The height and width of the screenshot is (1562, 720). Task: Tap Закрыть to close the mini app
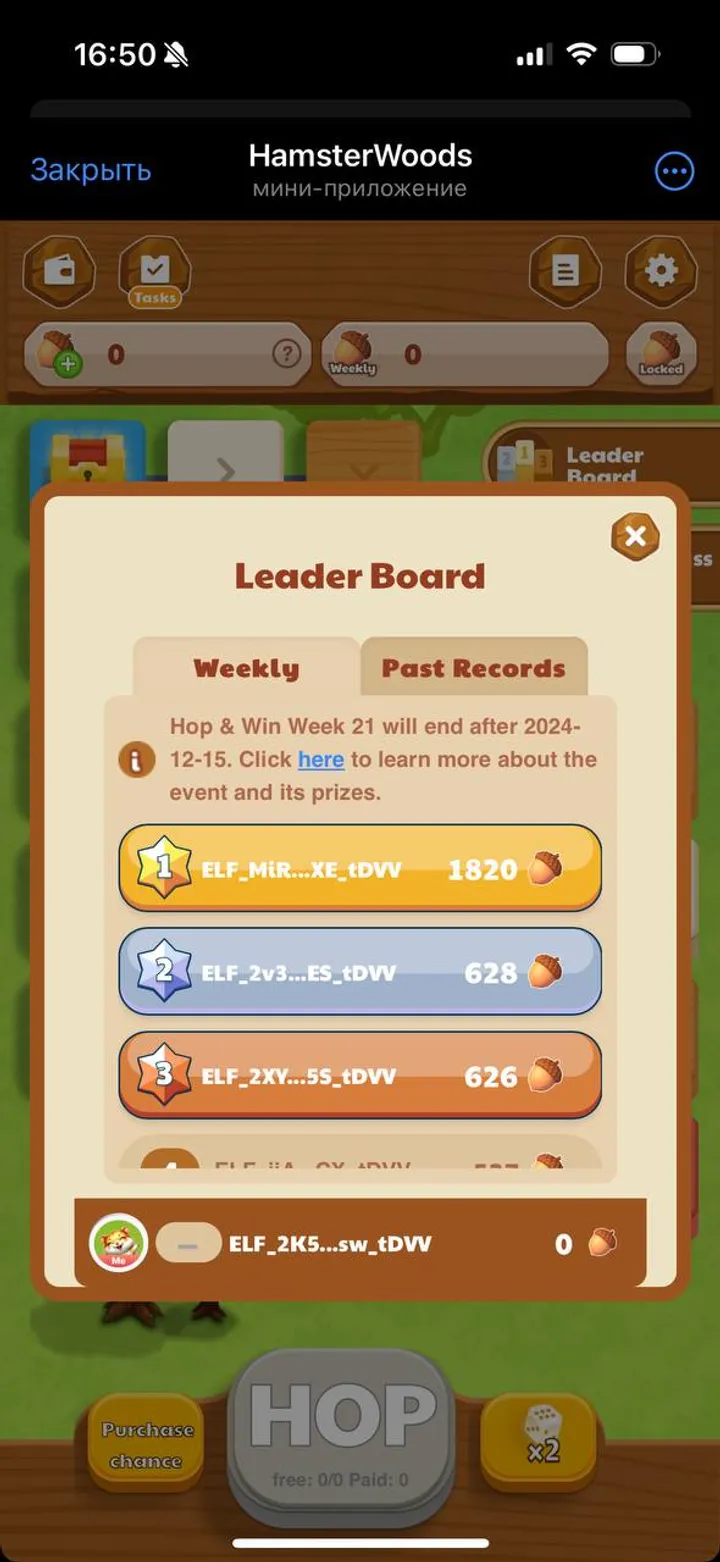pyautogui.click(x=91, y=170)
